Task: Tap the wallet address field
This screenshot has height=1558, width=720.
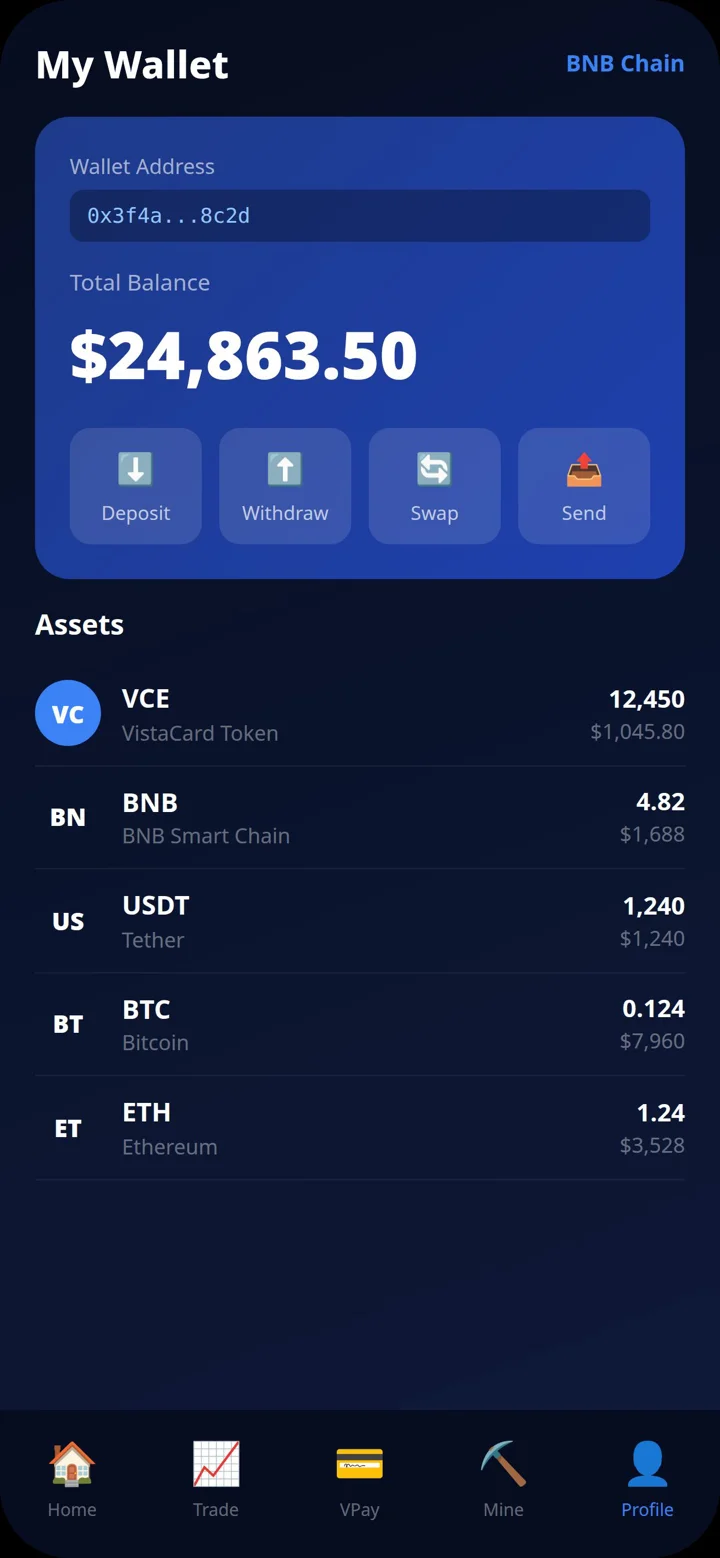Action: (x=360, y=216)
